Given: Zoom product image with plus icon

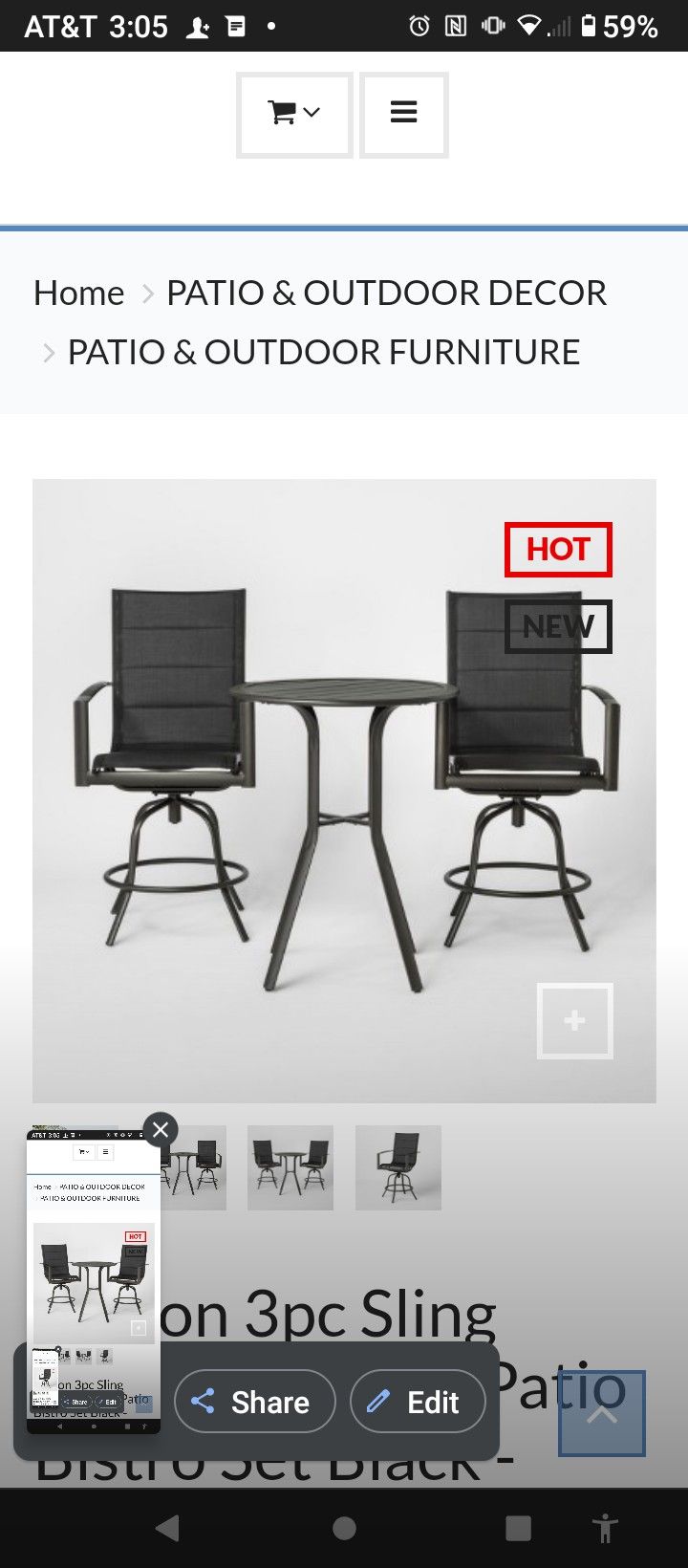Looking at the screenshot, I should click(x=574, y=1021).
